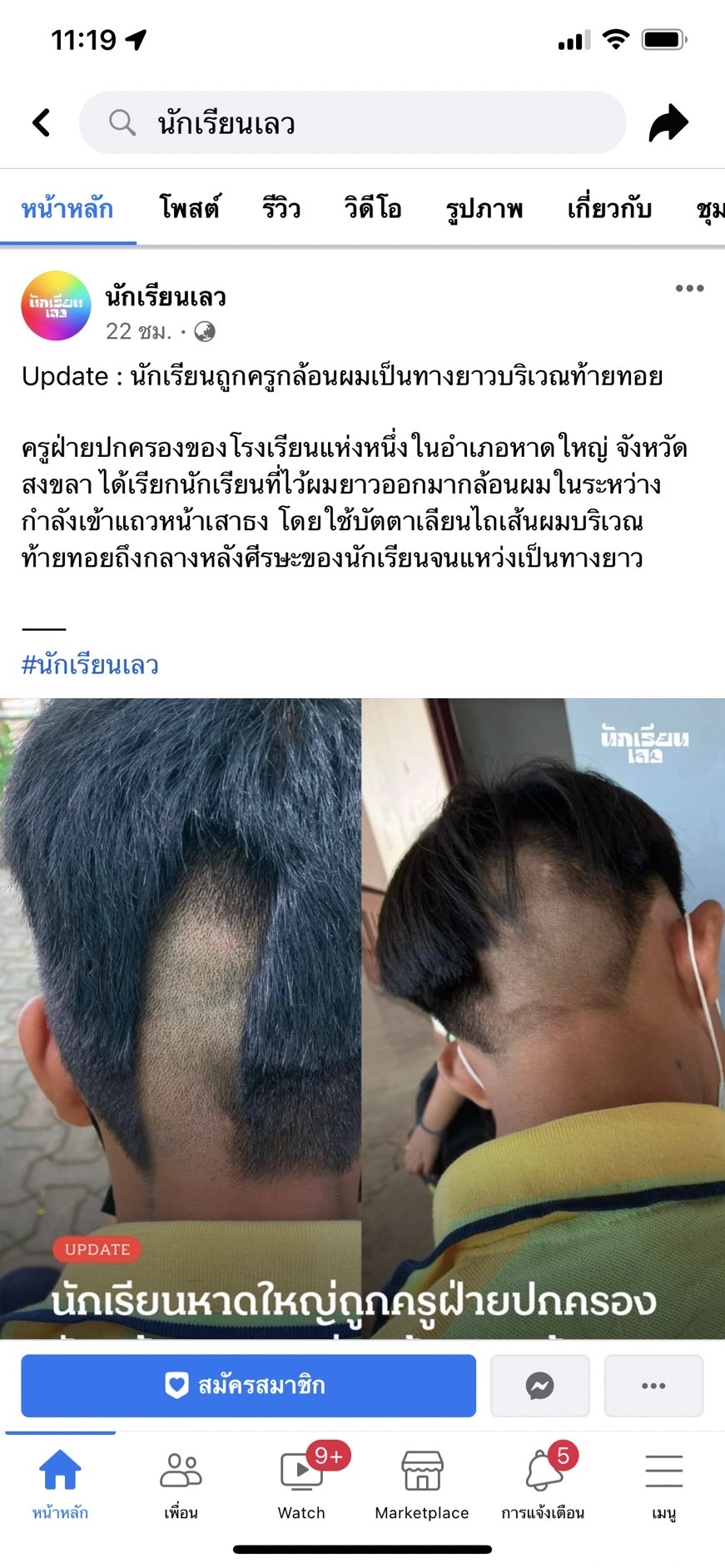Tap the #นักเรียนเลว hashtag link

[90, 664]
